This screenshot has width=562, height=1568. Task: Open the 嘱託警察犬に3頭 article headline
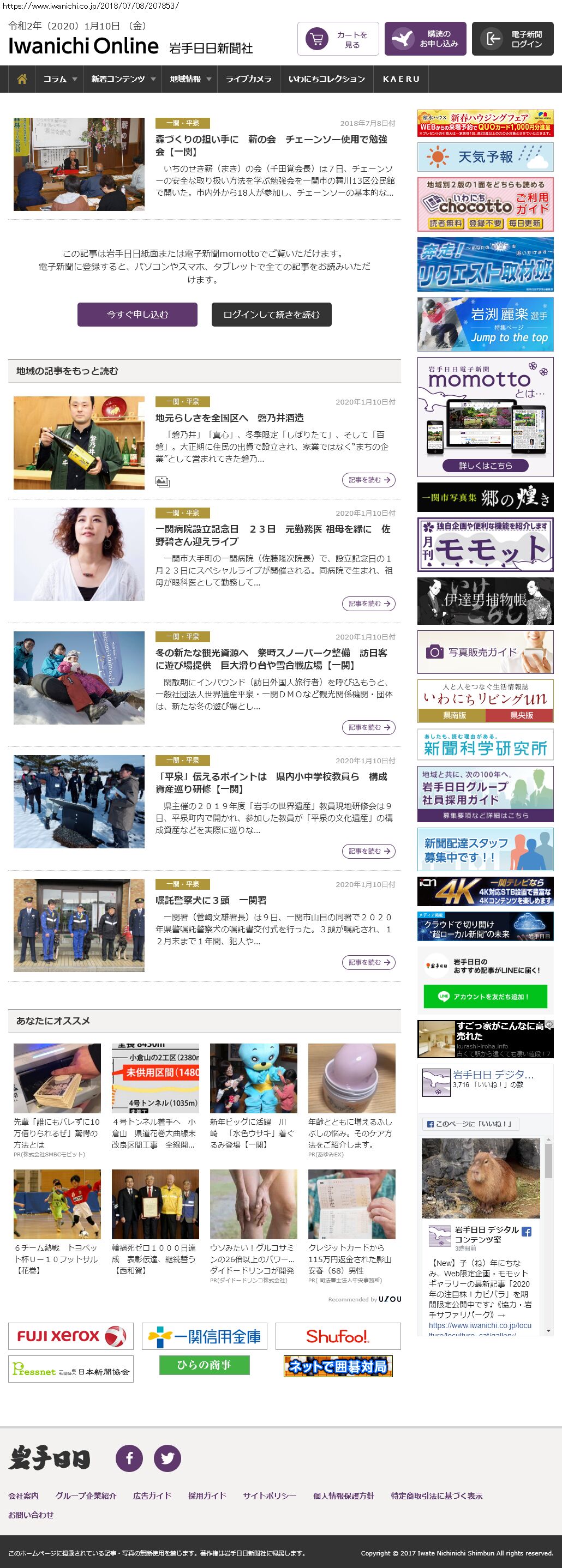tap(211, 900)
